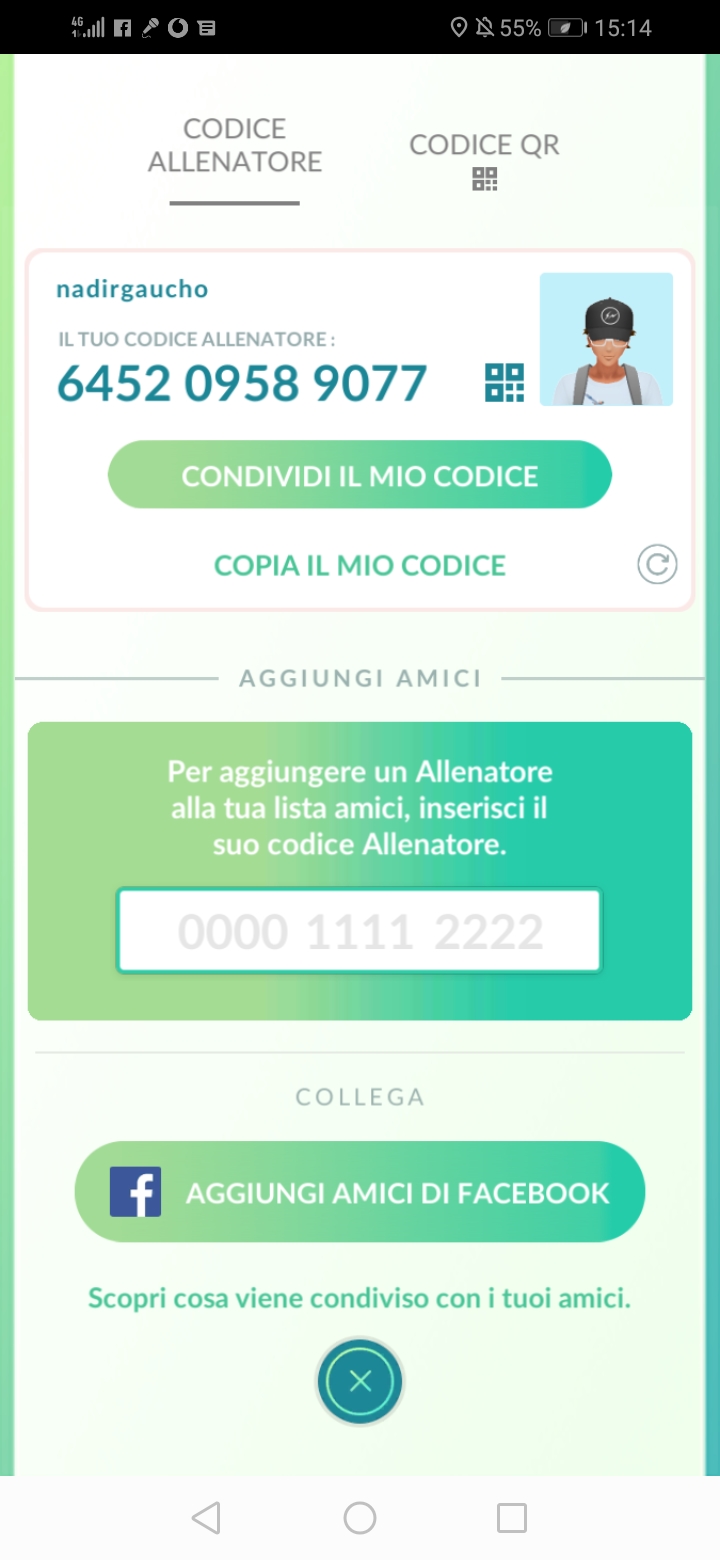Tap Condividi il mio codice button

click(360, 475)
